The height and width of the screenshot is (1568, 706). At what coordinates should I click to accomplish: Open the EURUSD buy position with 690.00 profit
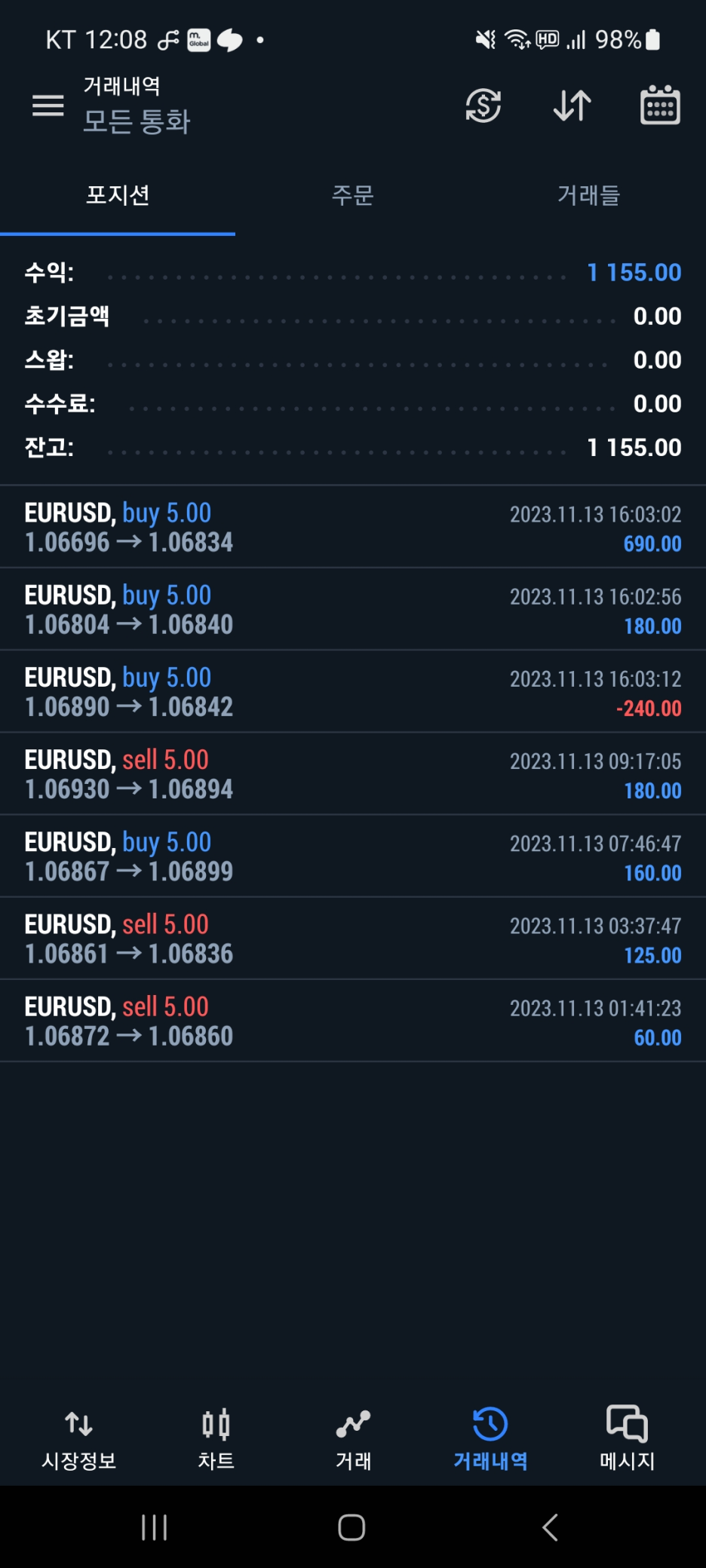click(x=353, y=527)
